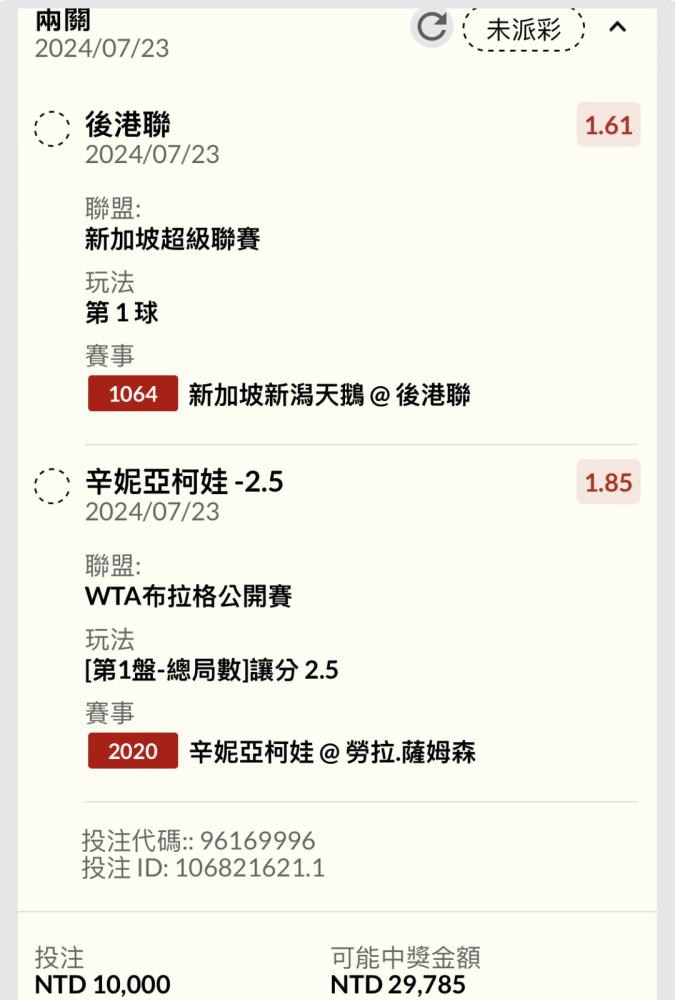Collapse the 兩關 bet details
The image size is (675, 1000).
tap(618, 28)
